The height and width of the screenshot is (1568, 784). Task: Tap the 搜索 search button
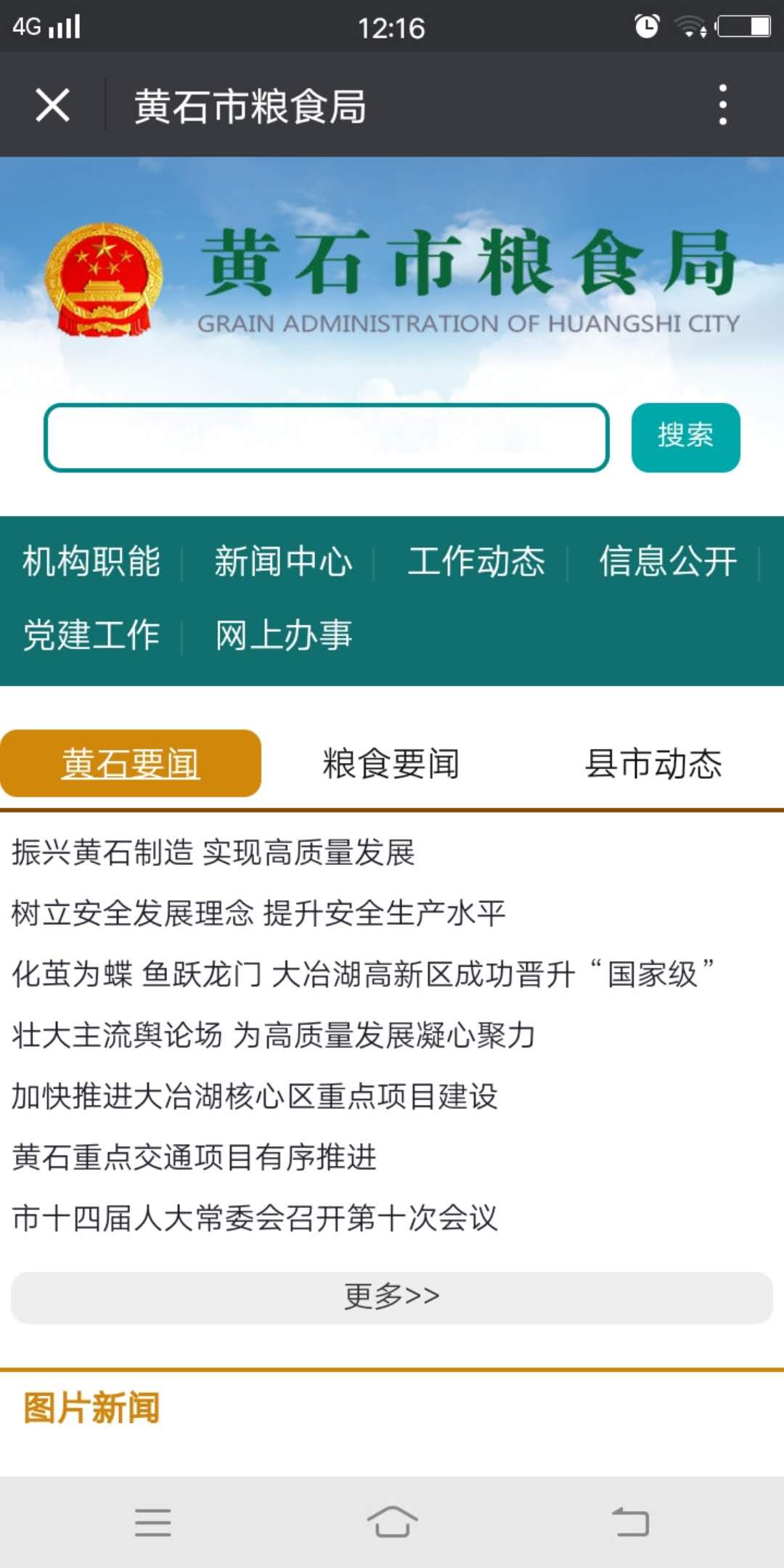pos(685,437)
